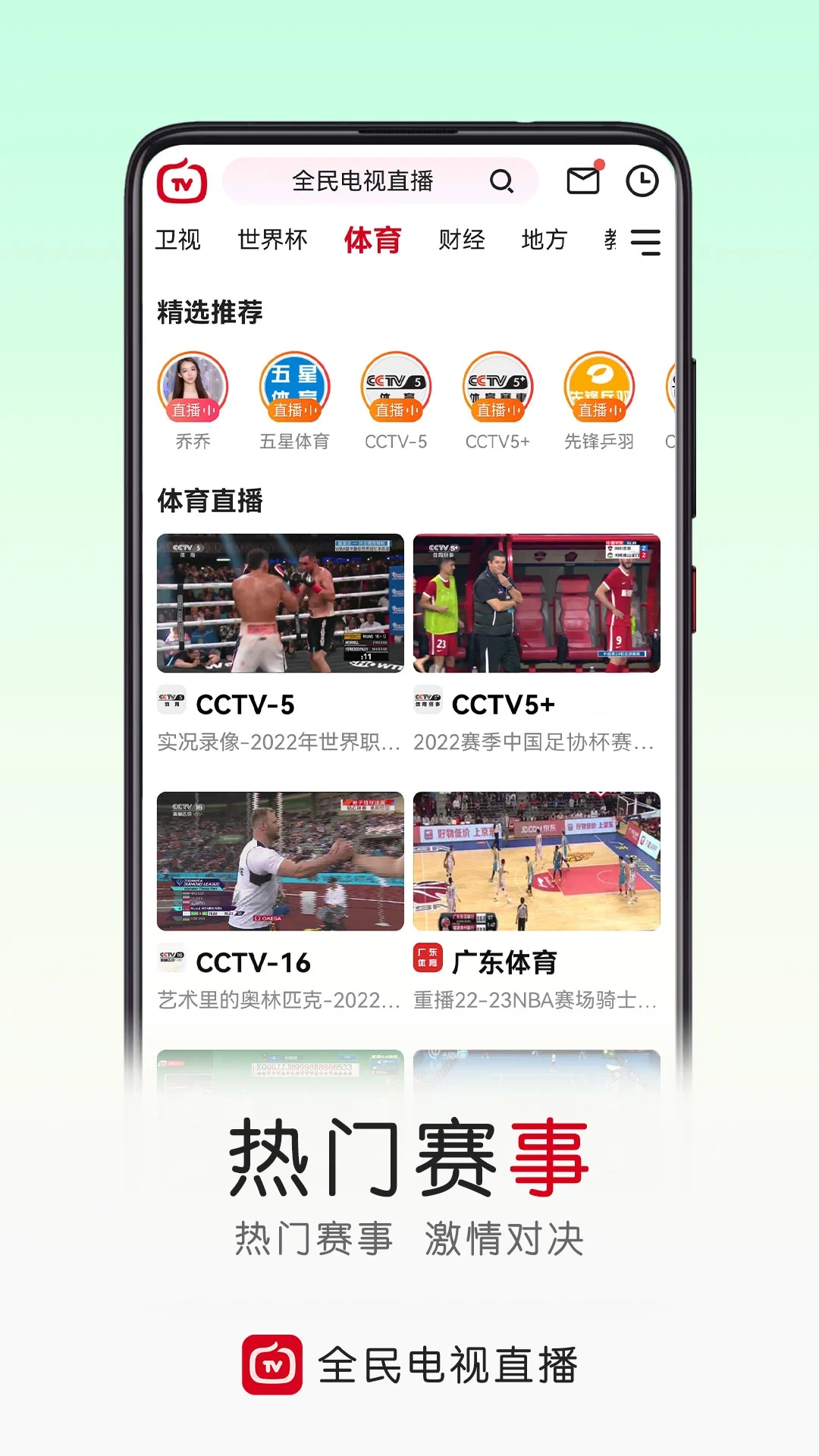This screenshot has width=819, height=1456.
Task: Select the 乔乔 live streamer avatar
Action: [191, 387]
